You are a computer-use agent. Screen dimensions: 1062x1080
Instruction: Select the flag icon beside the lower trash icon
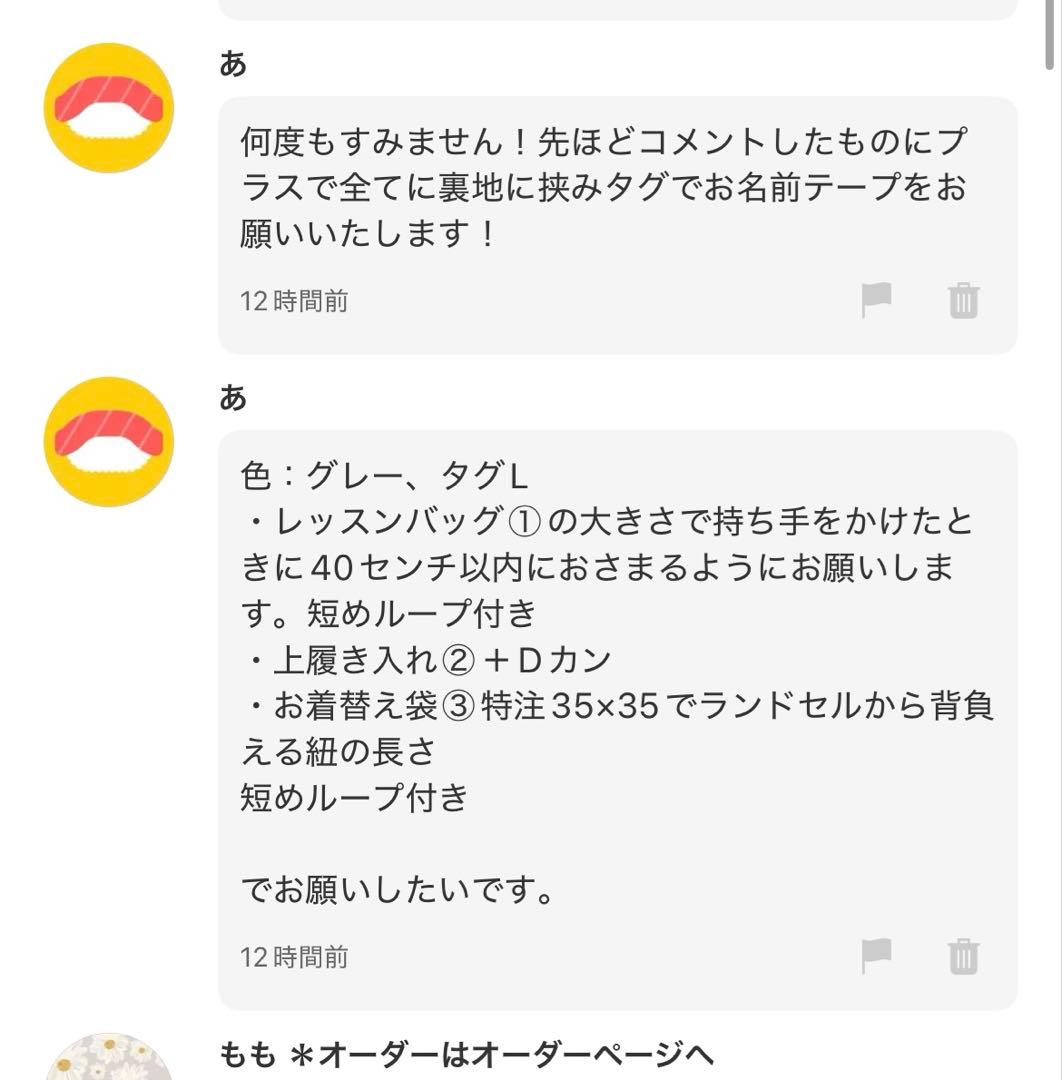click(875, 956)
